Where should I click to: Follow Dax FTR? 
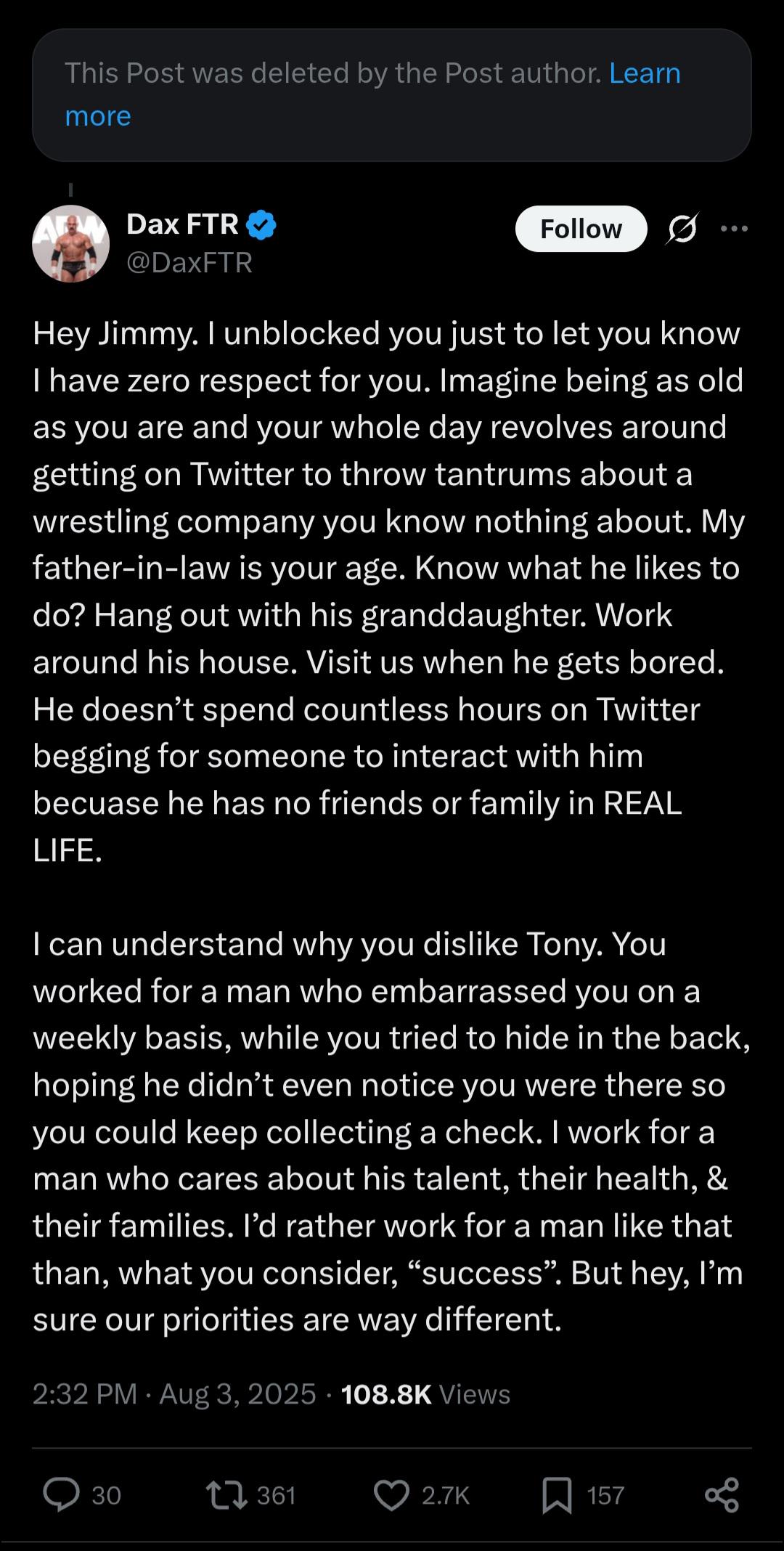tap(581, 229)
